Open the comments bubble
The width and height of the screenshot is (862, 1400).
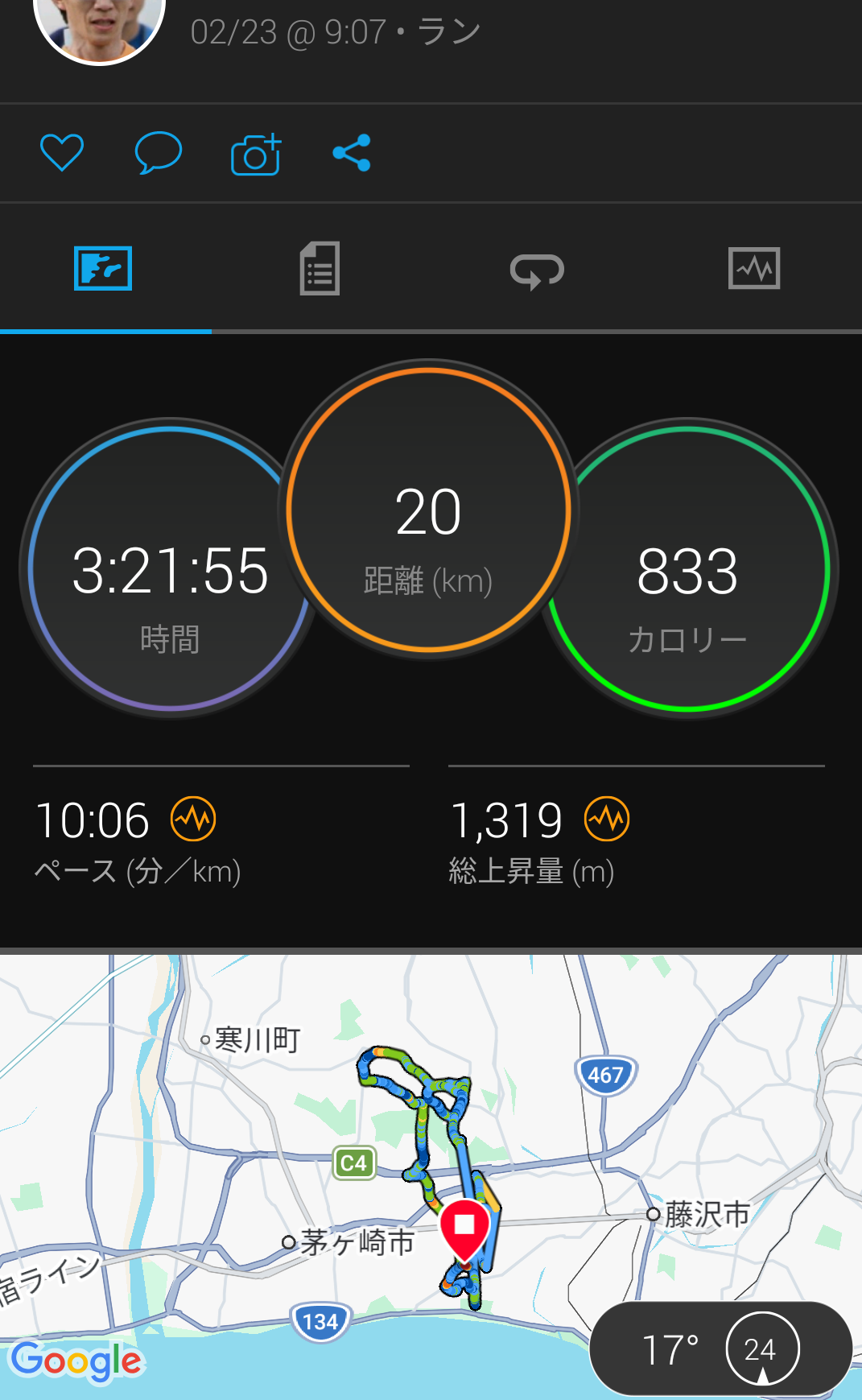(x=159, y=153)
